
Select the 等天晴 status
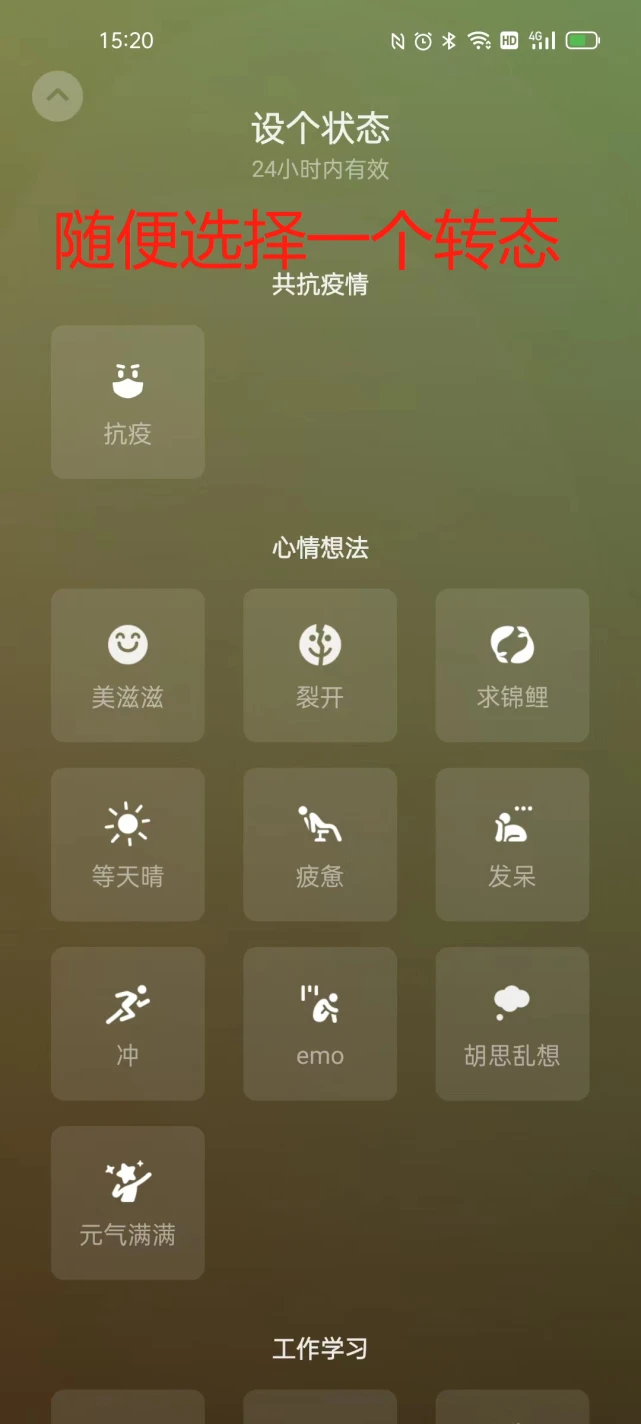point(128,844)
